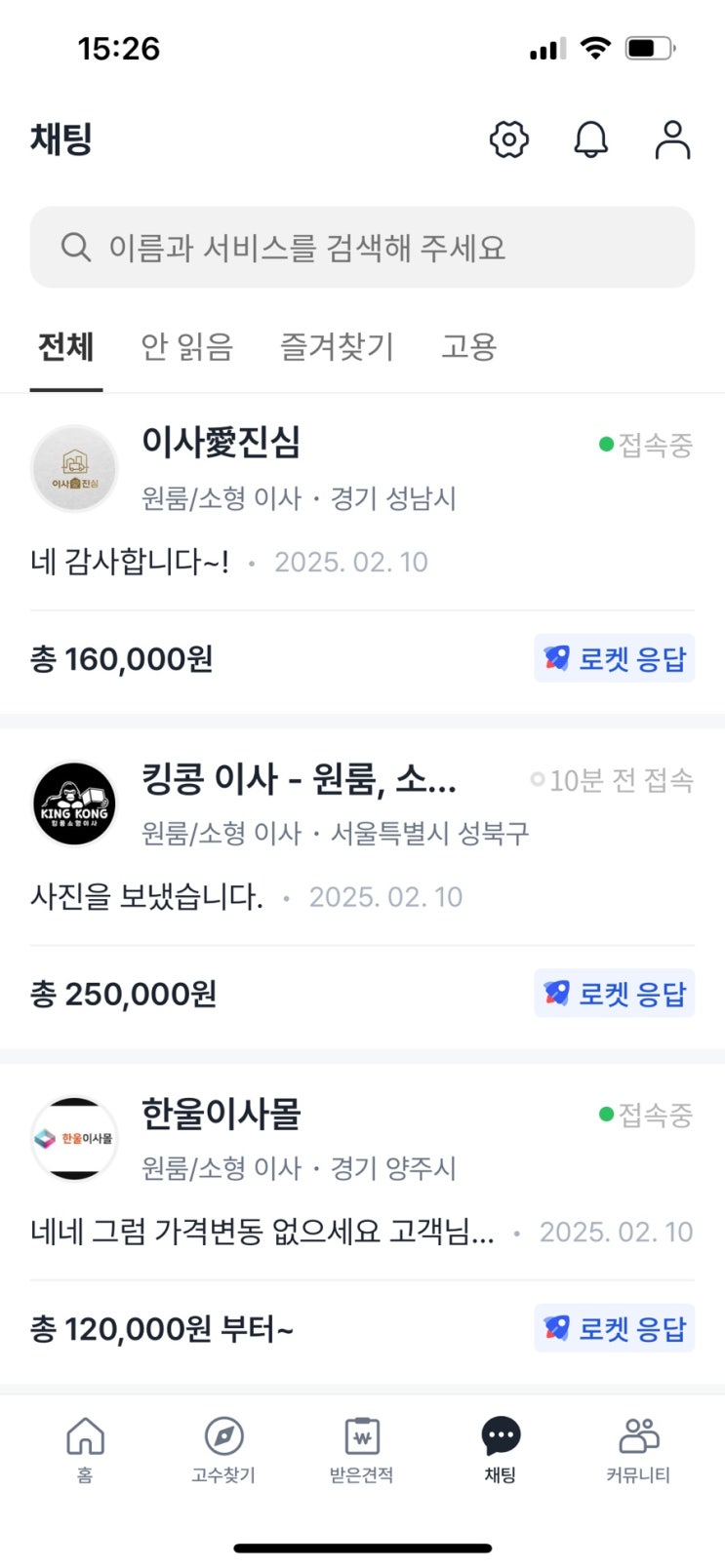The image size is (725, 1568).
Task: Open the 받은견적 tab
Action: 362,1449
